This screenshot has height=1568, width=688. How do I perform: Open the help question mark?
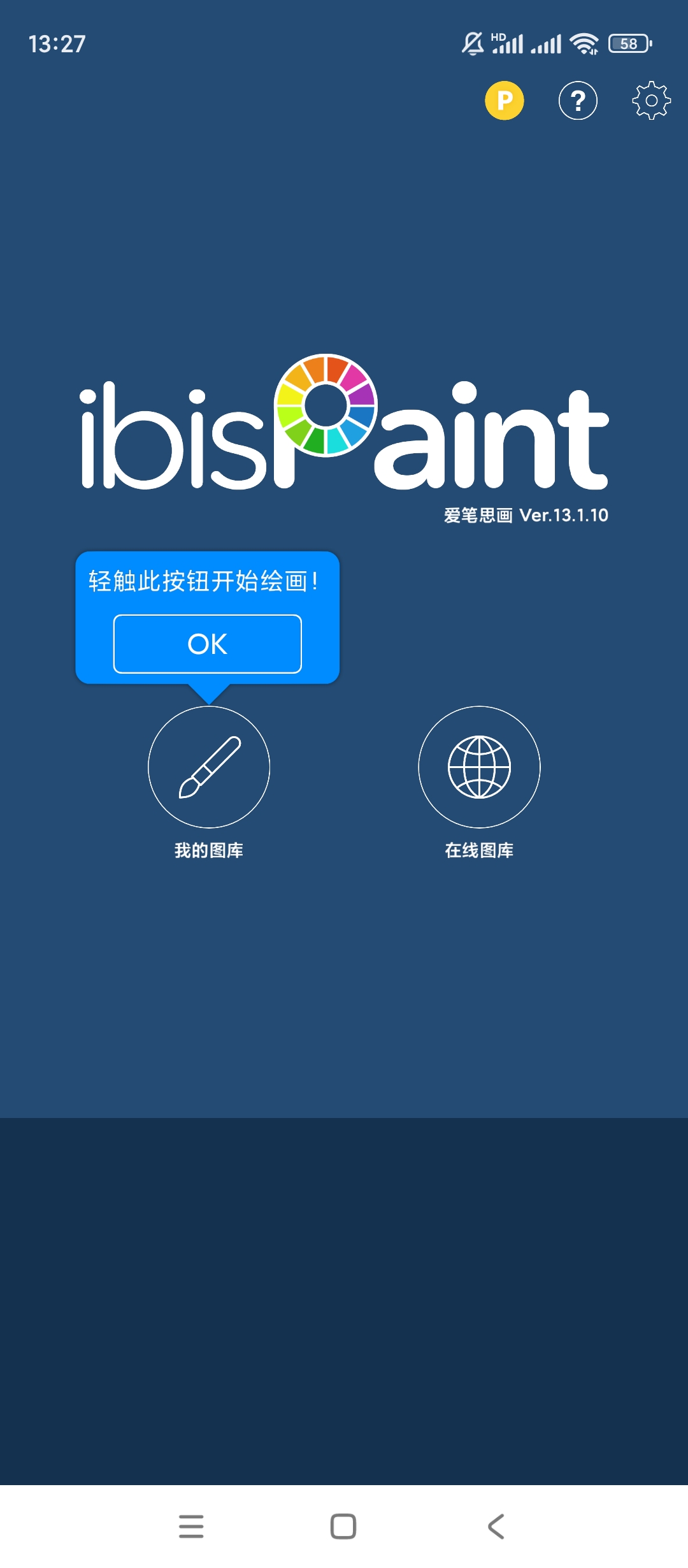pos(578,101)
